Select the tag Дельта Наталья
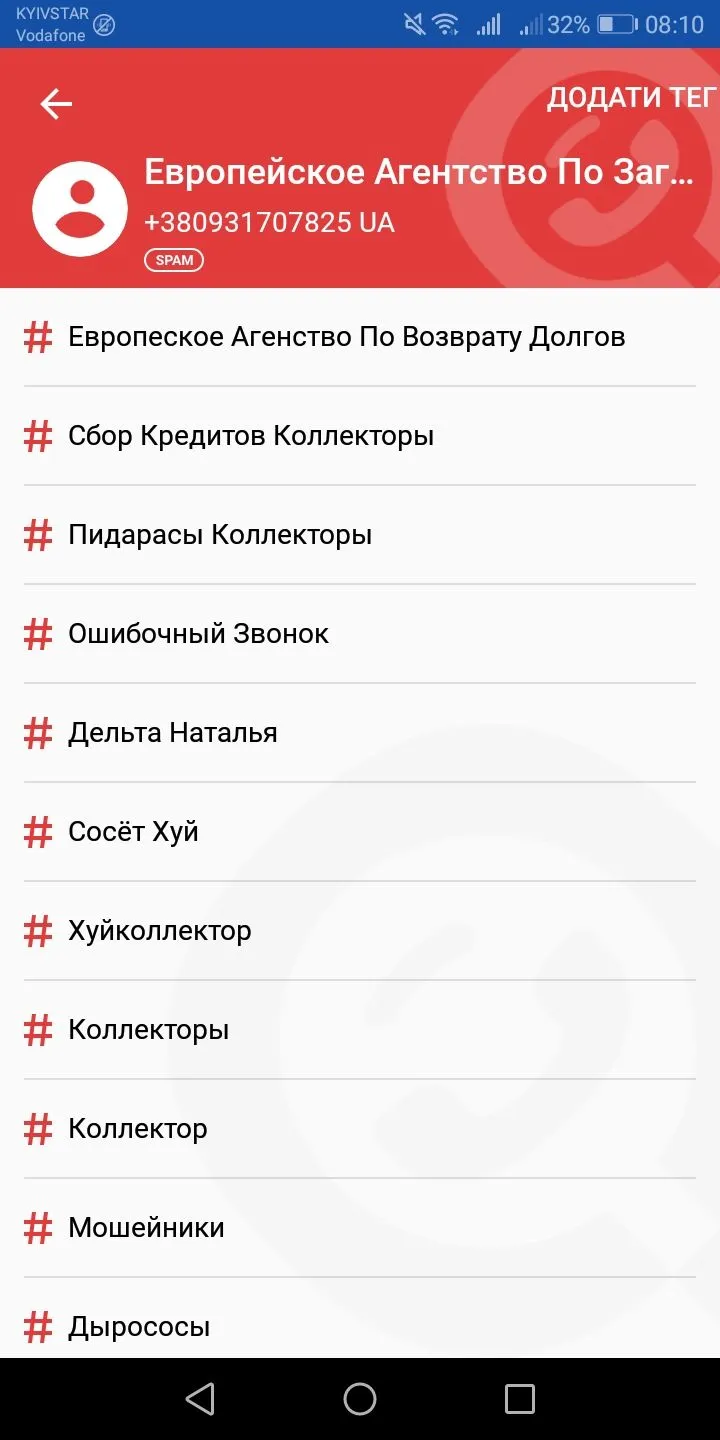This screenshot has width=720, height=1440. click(172, 733)
